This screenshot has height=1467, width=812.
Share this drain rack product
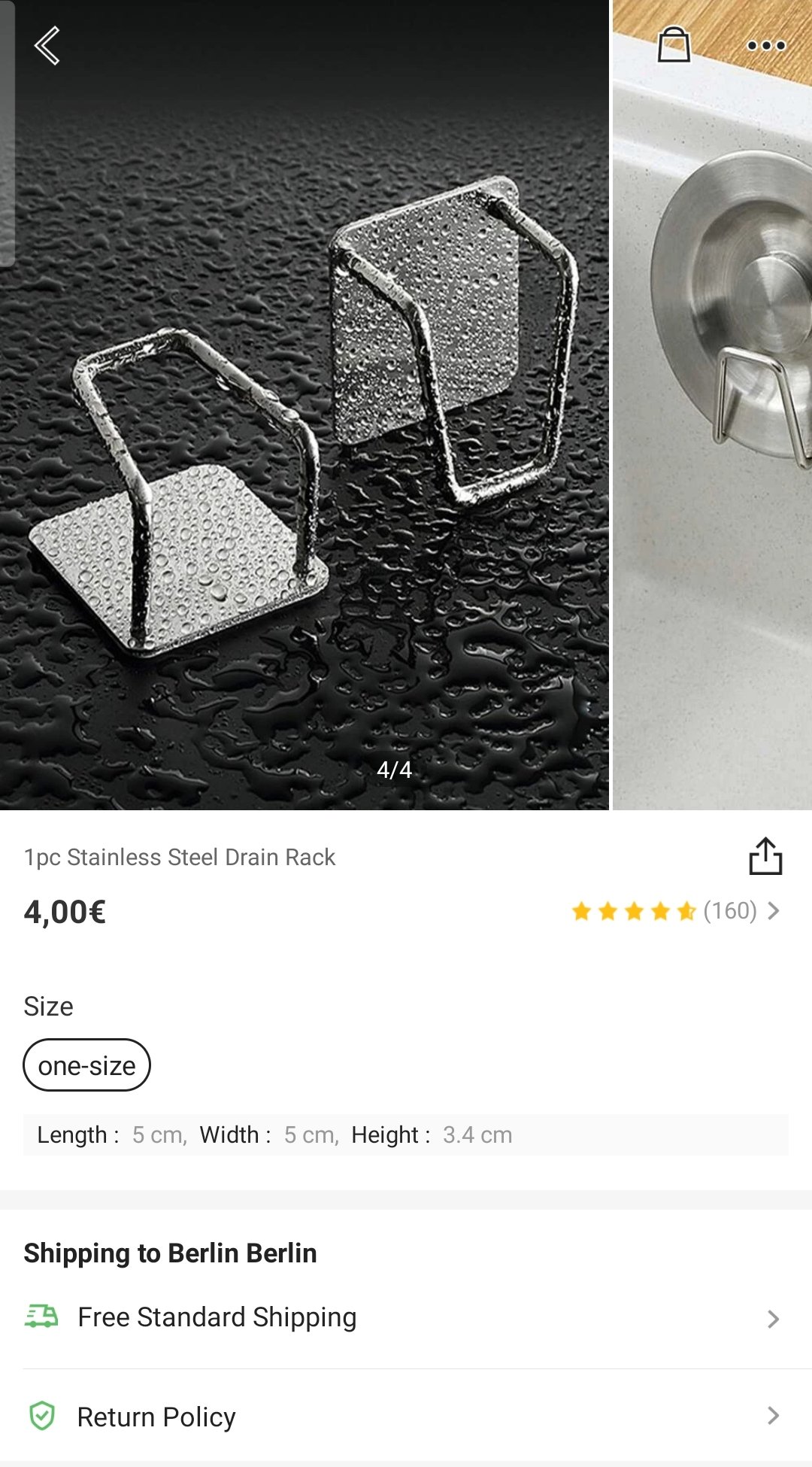pyautogui.click(x=765, y=857)
